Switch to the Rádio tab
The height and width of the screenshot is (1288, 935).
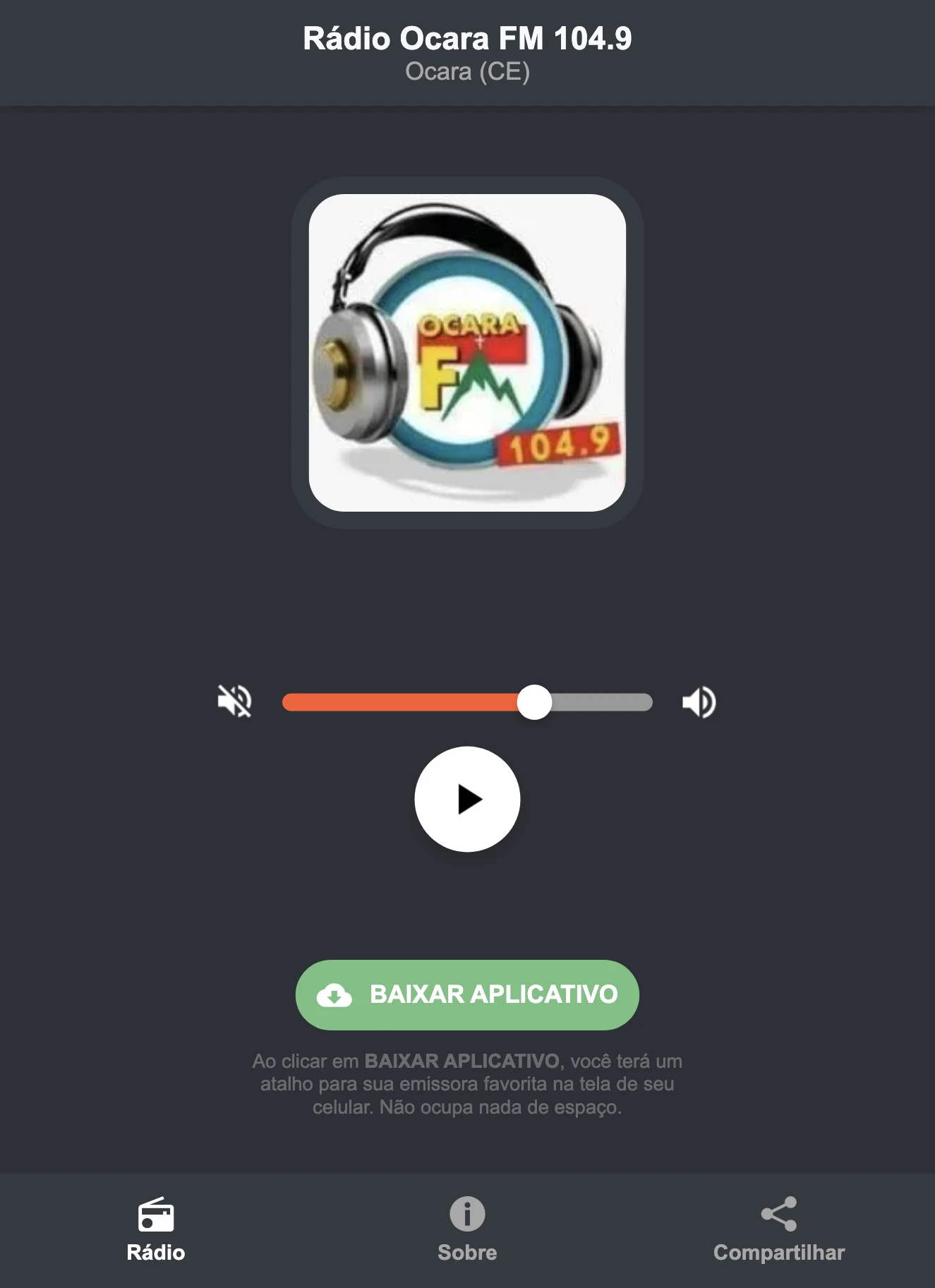(156, 1228)
